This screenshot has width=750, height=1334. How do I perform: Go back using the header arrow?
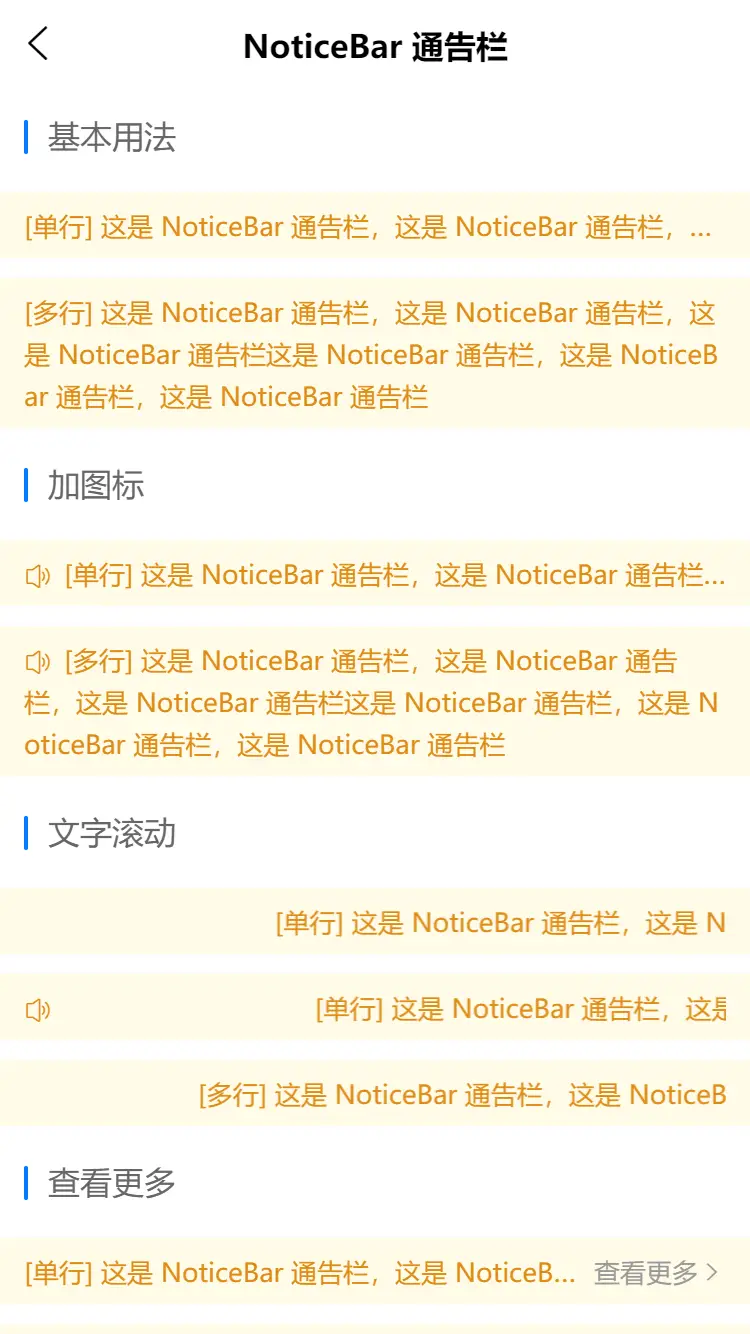click(x=38, y=44)
